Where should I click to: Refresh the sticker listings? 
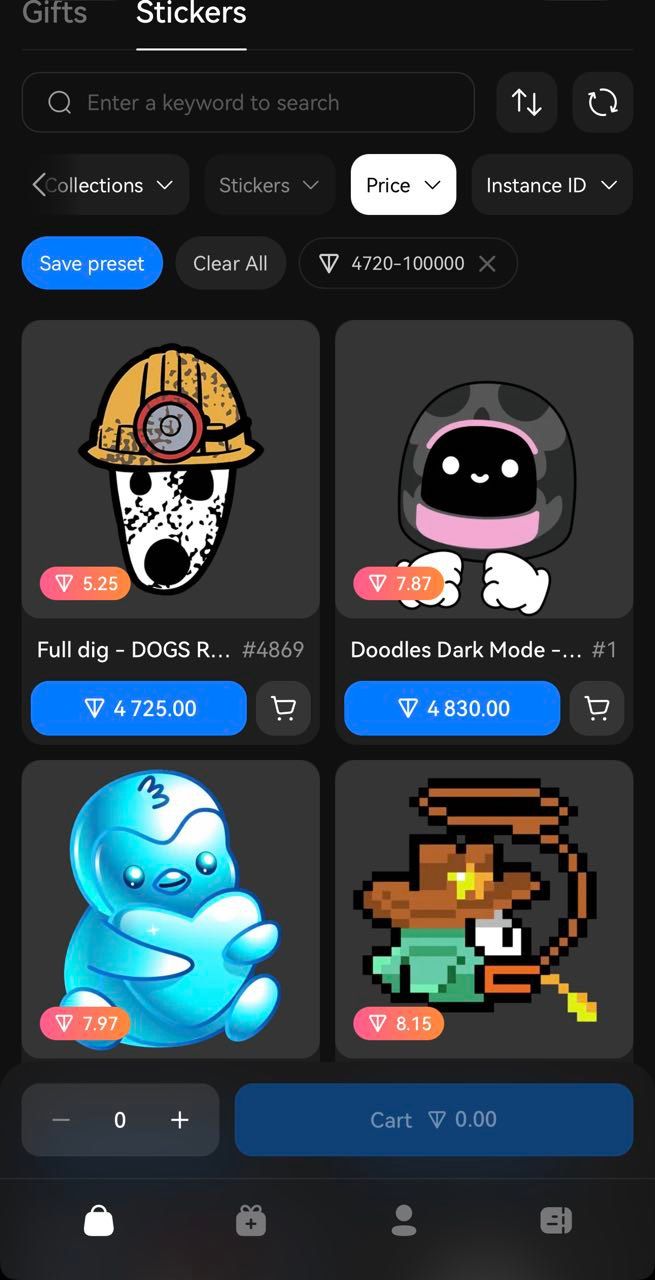[603, 103]
